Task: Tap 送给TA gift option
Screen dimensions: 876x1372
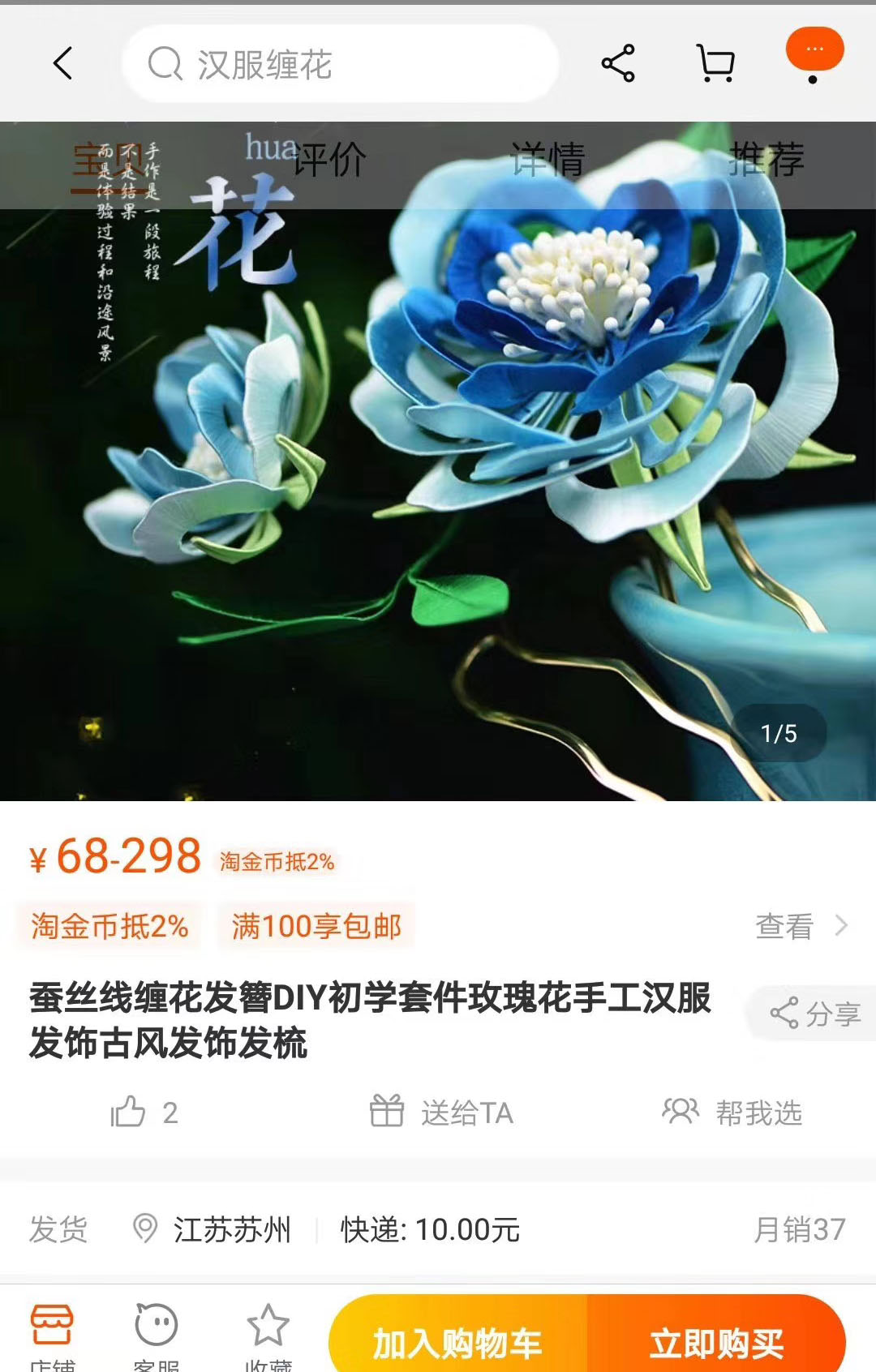Action: pos(442,1113)
